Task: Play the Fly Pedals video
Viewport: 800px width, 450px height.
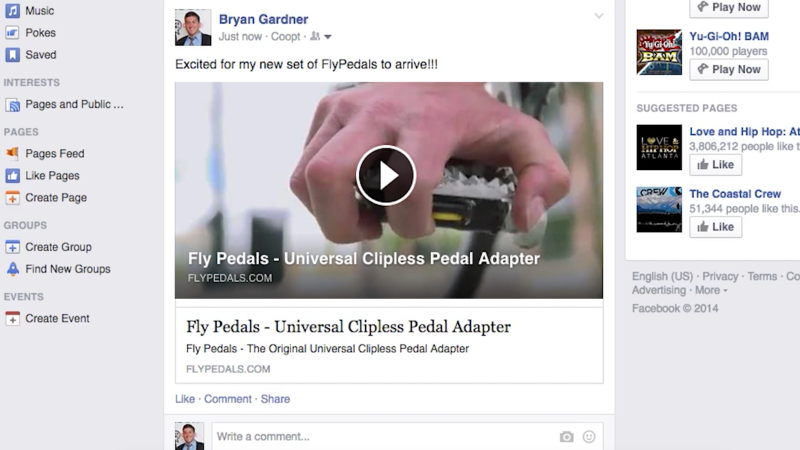Action: [x=386, y=175]
